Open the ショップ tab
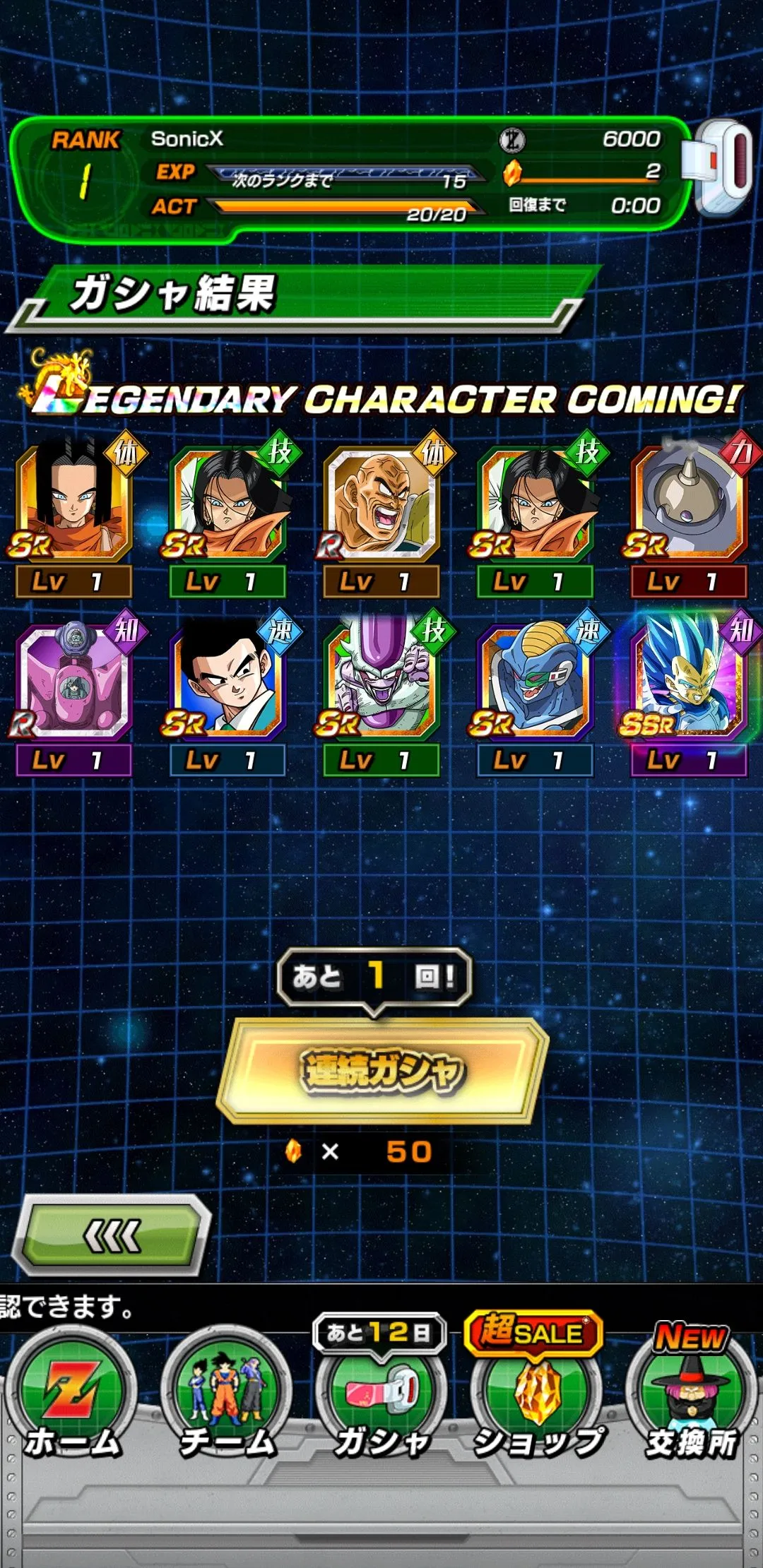Screen dimensions: 763x1568 [537, 1394]
